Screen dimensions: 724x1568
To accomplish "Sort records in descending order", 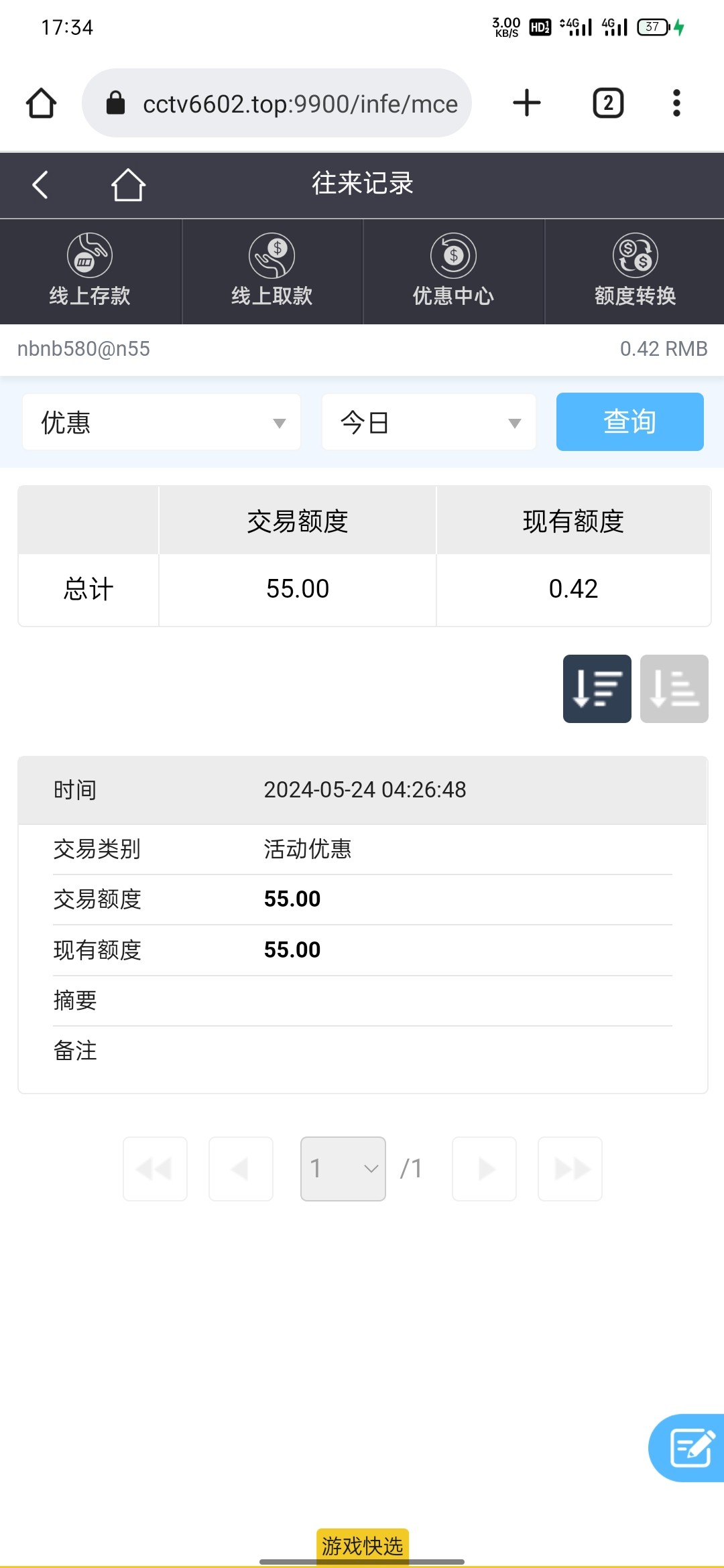I will [x=597, y=689].
